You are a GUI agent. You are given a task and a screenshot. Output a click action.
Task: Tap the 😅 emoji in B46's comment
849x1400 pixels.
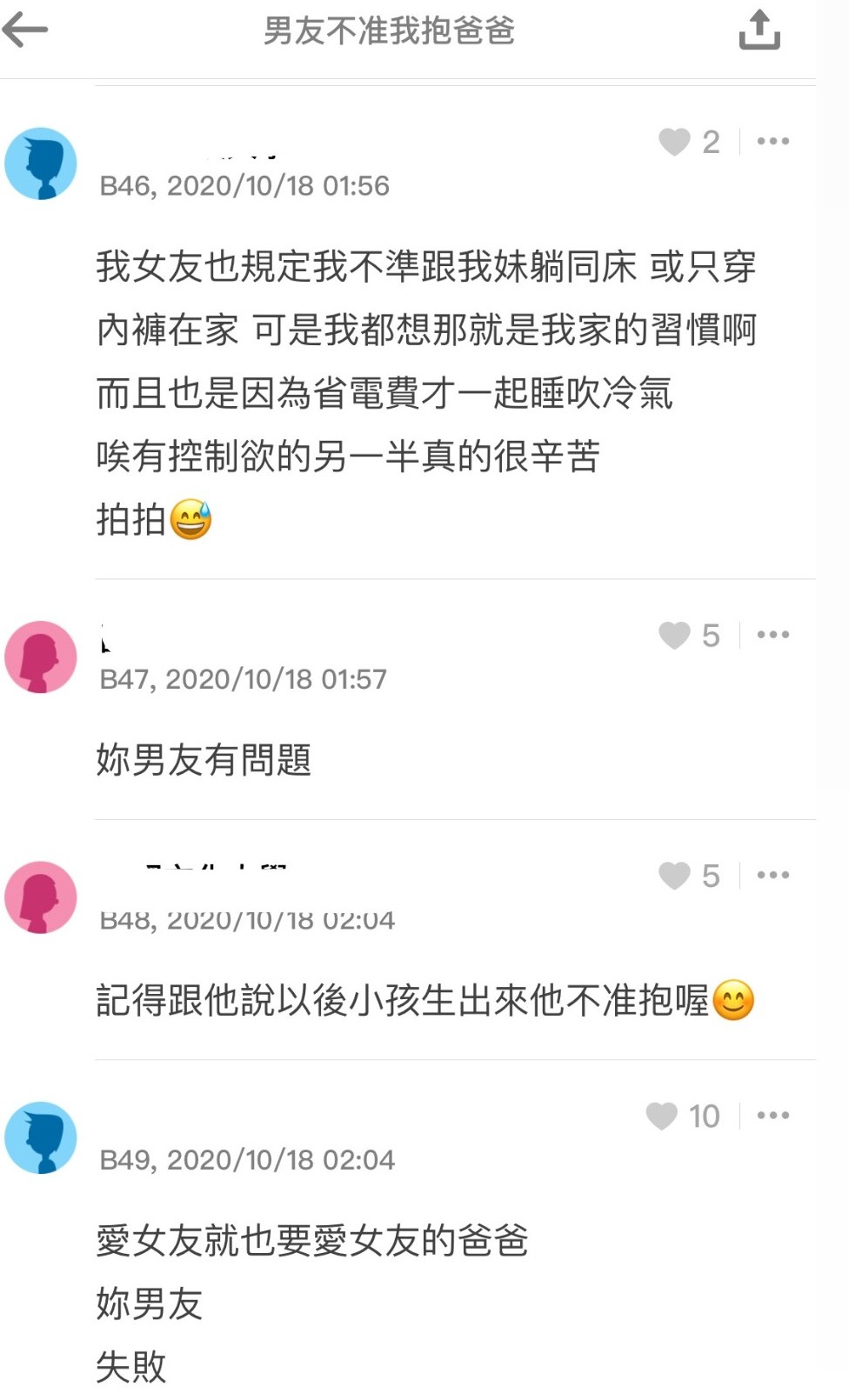pos(193,519)
